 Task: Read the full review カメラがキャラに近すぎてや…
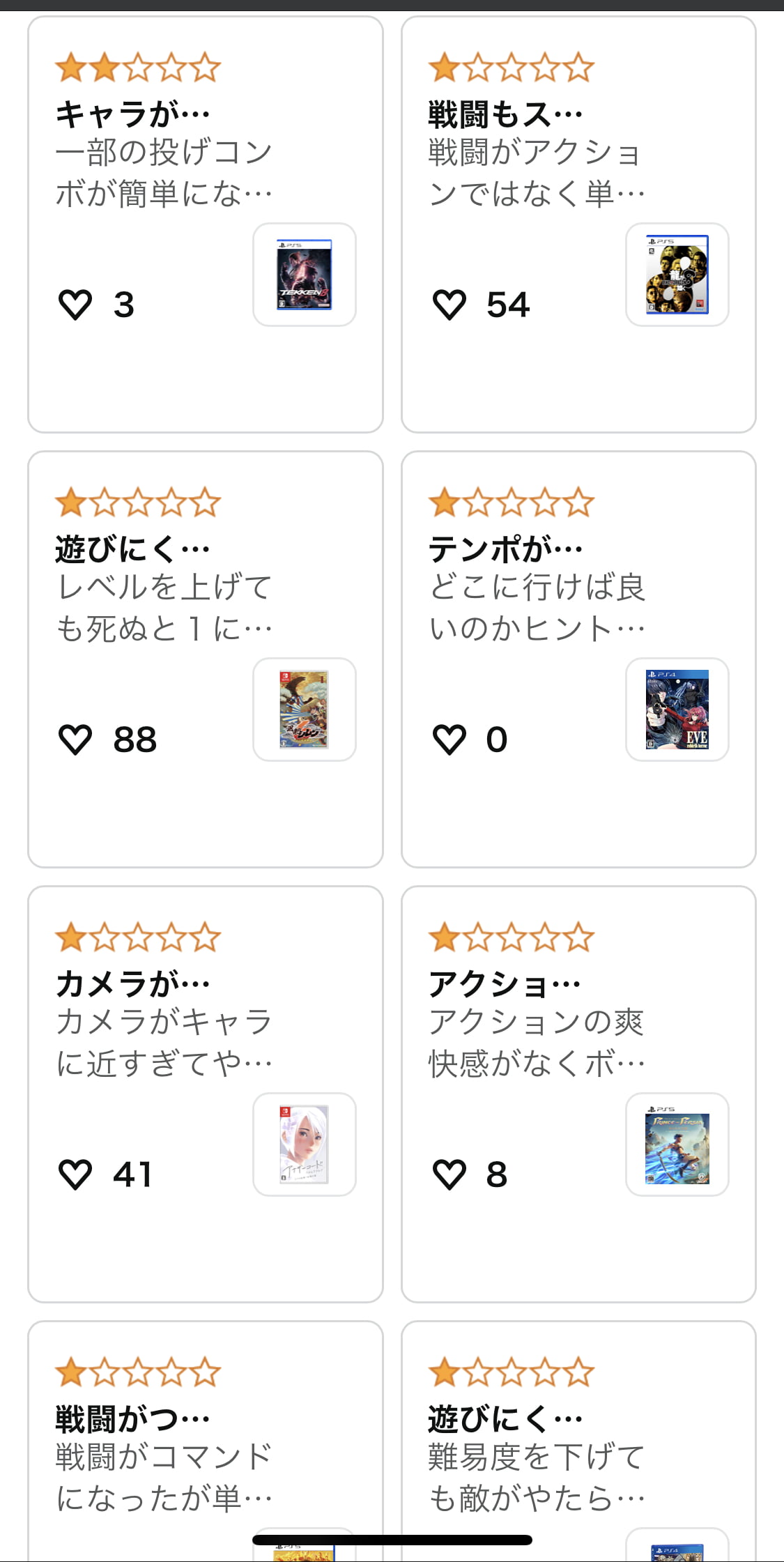pyautogui.click(x=164, y=1043)
